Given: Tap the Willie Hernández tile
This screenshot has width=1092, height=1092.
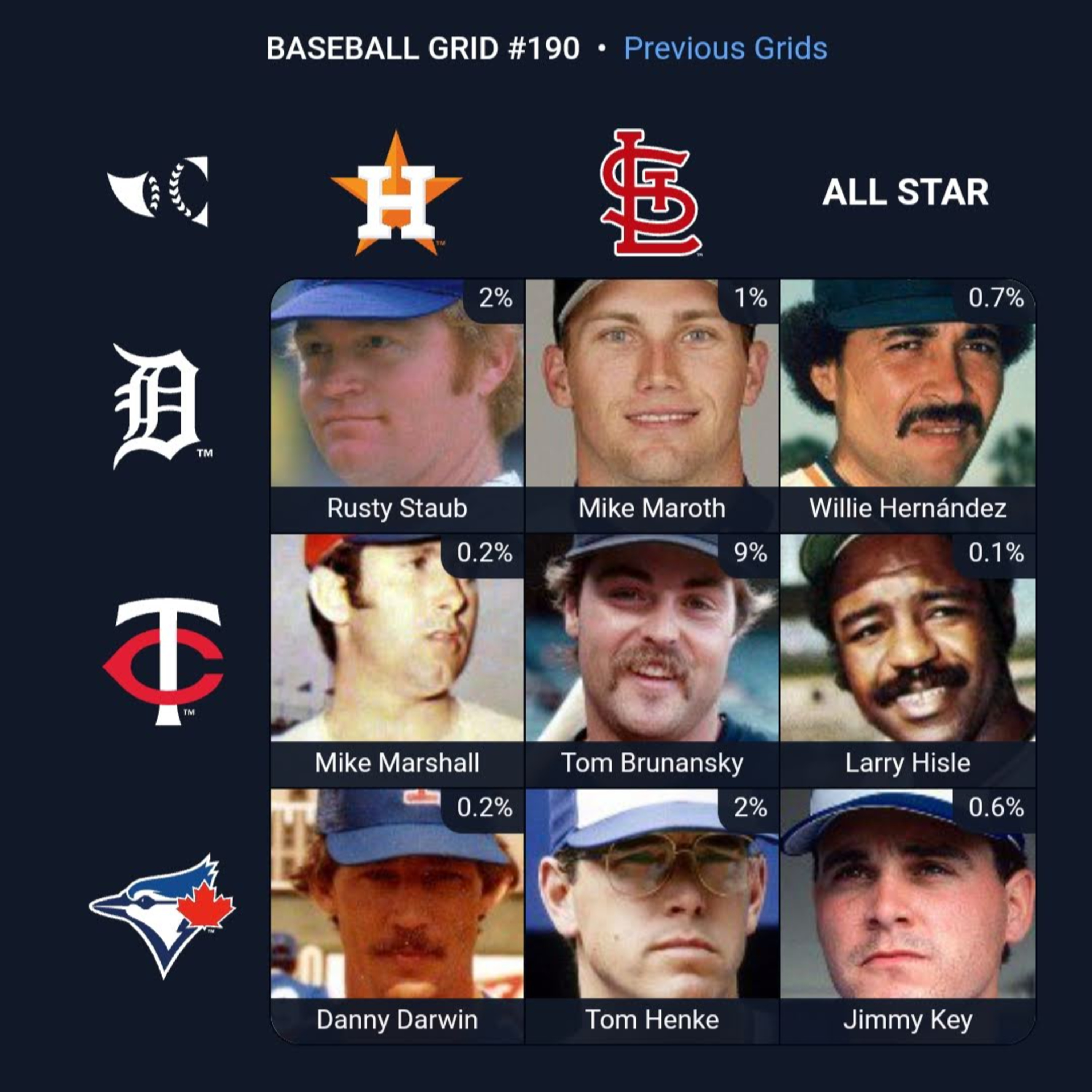Looking at the screenshot, I should pyautogui.click(x=907, y=405).
